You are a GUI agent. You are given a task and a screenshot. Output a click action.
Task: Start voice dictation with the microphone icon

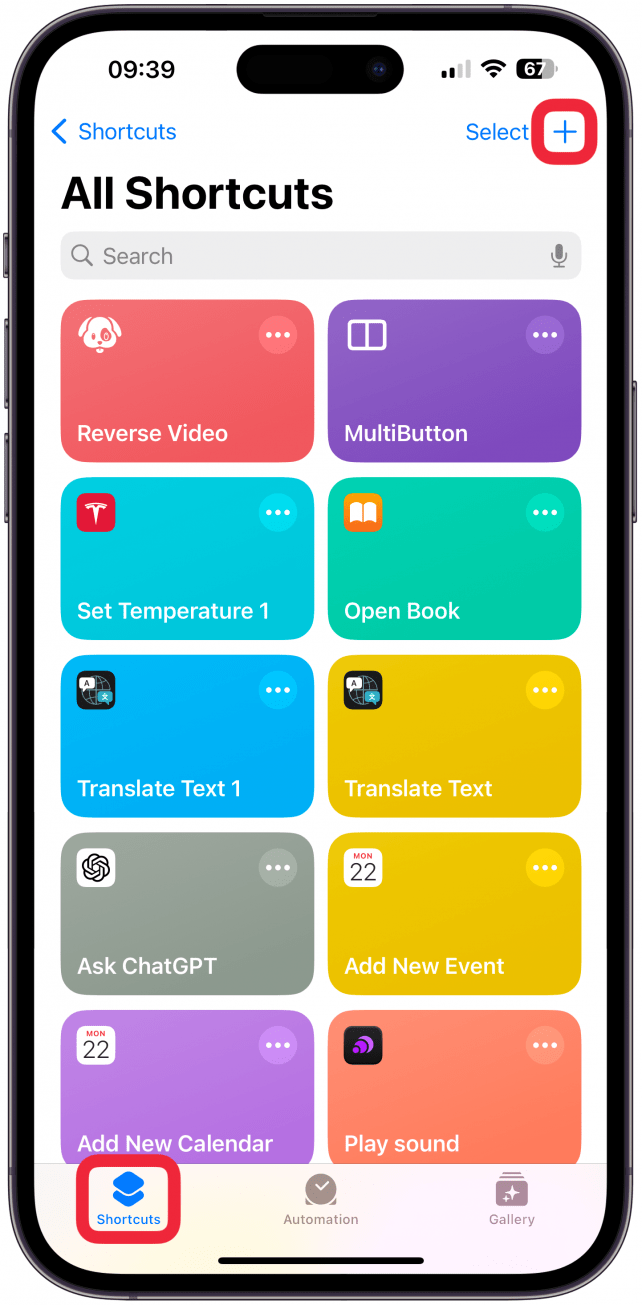tap(559, 256)
